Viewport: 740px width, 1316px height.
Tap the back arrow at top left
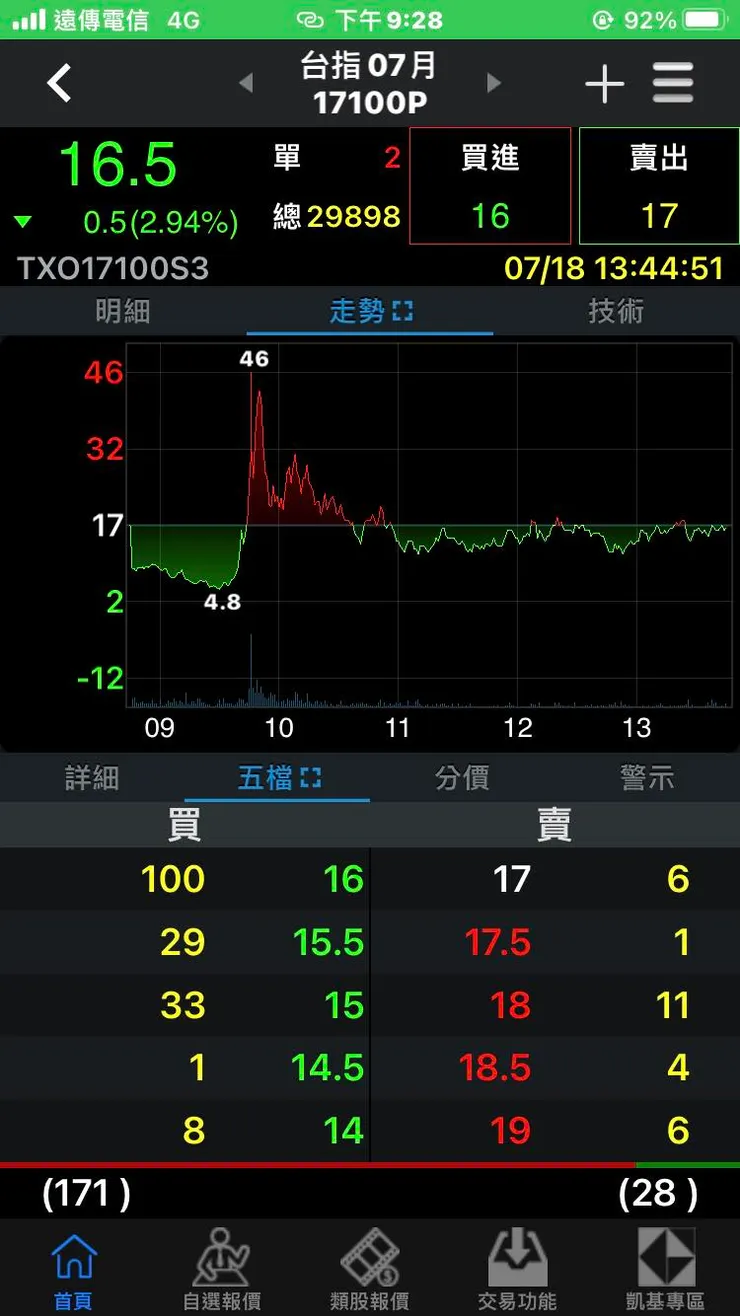pos(57,84)
